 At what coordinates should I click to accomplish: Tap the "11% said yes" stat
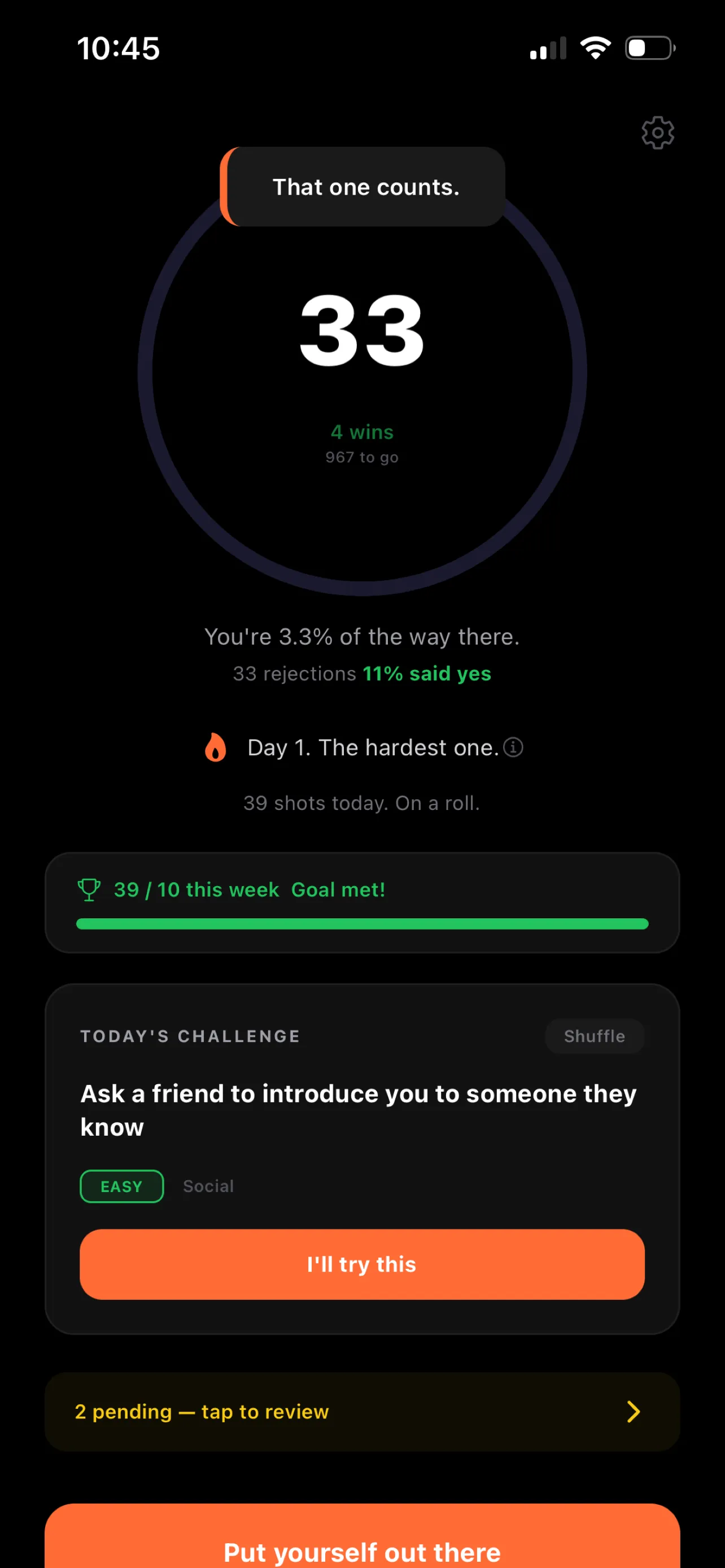(x=427, y=673)
